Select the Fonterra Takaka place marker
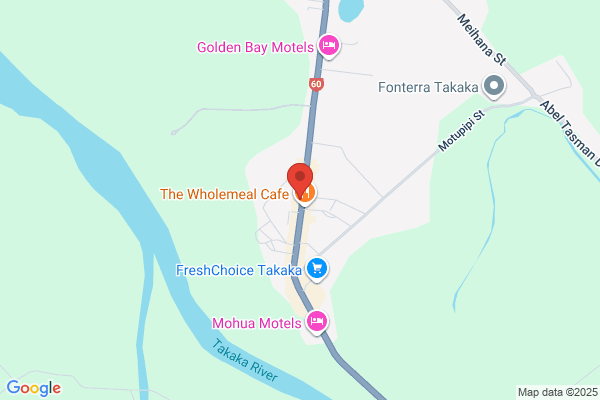This screenshot has width=600, height=400. [494, 86]
